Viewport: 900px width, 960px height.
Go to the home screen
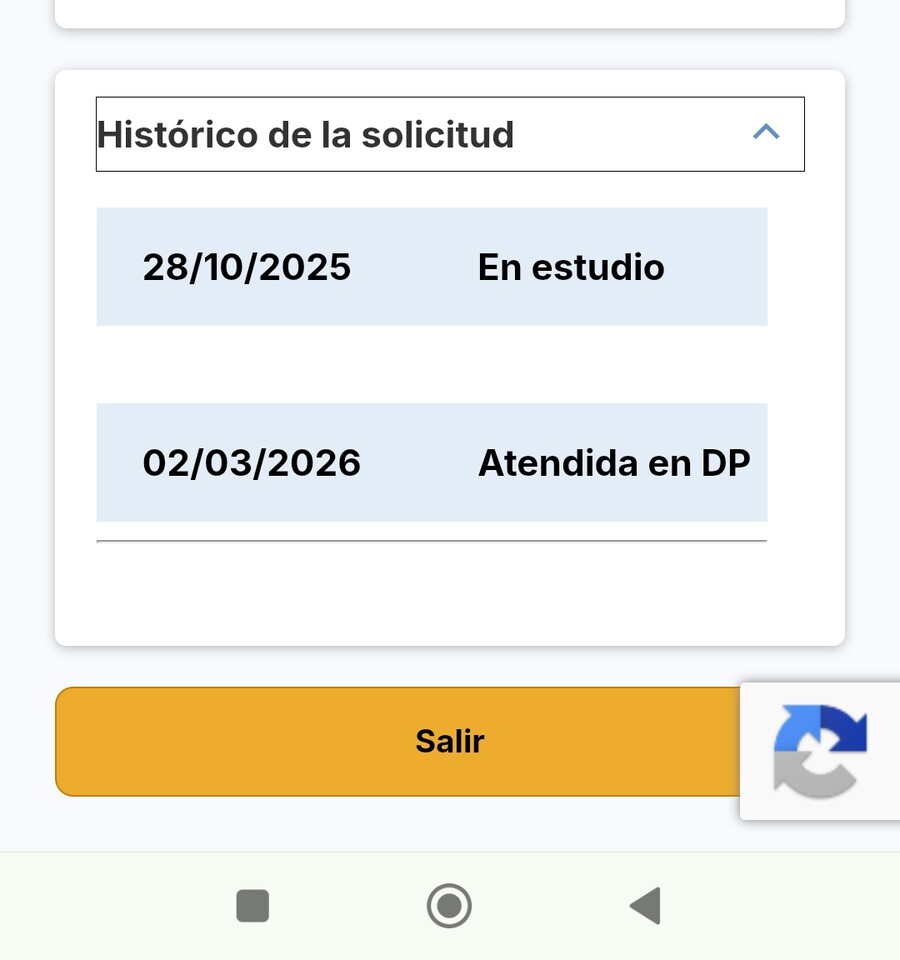(449, 906)
